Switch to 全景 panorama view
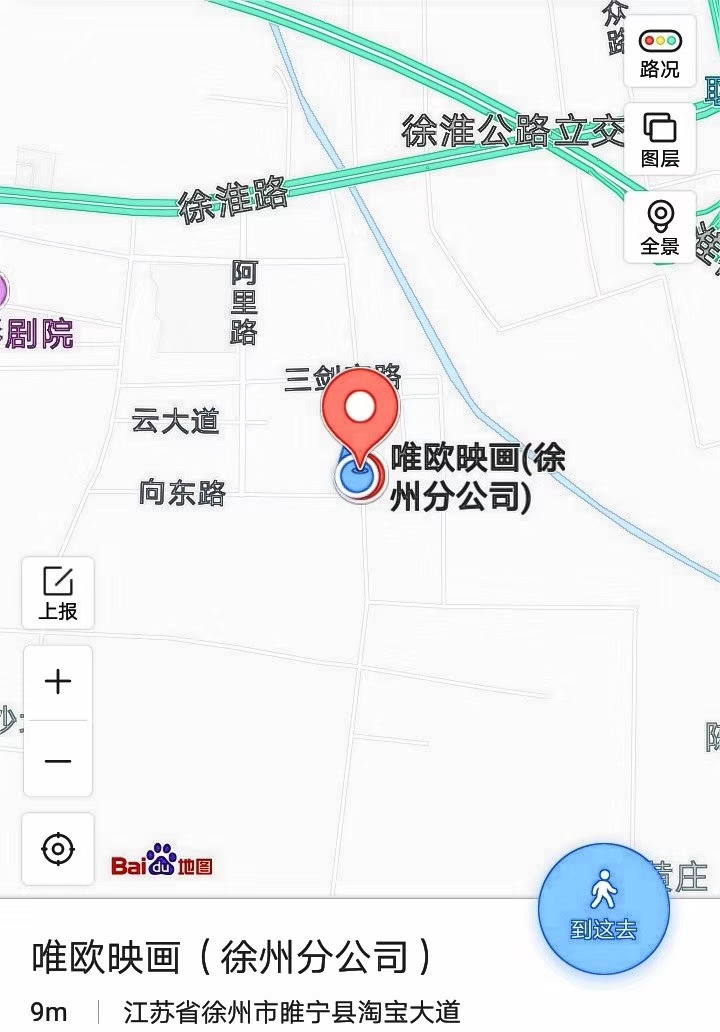Viewport: 720px width, 1032px height. click(x=659, y=227)
